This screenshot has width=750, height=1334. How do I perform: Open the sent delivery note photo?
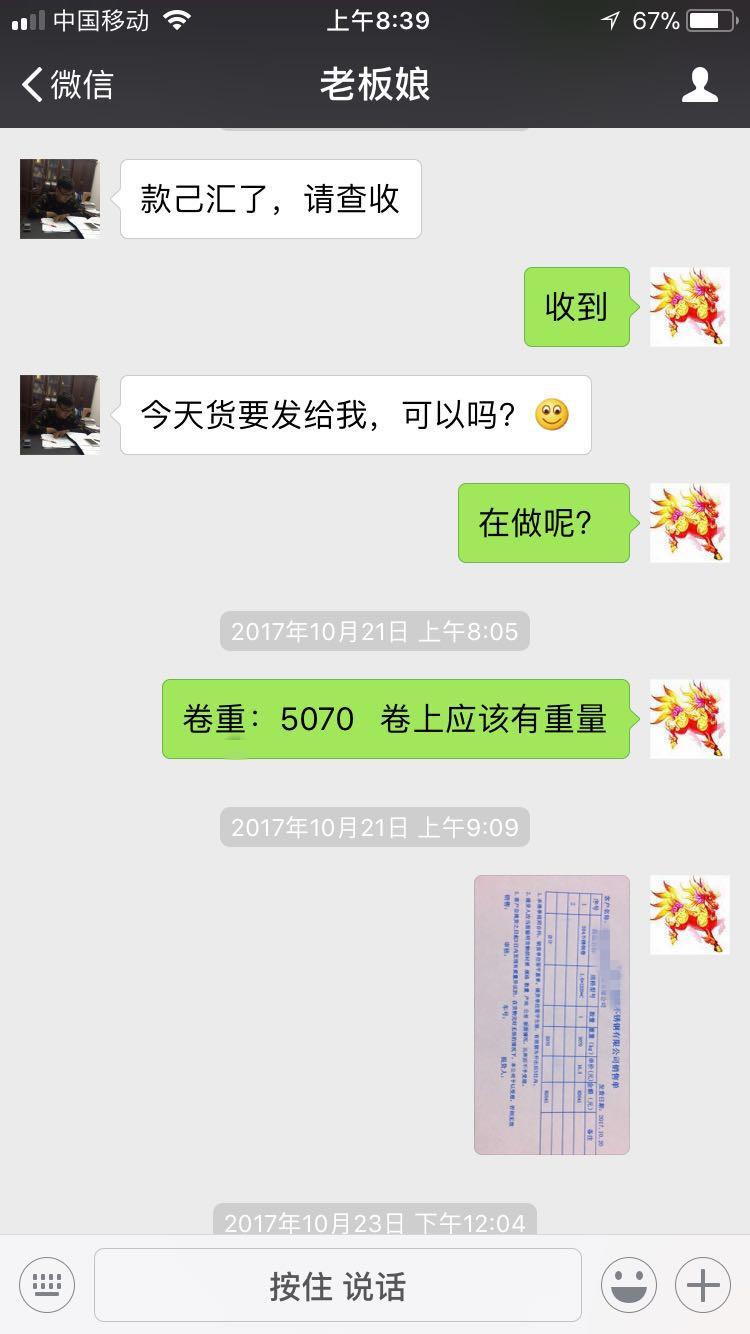point(552,1014)
